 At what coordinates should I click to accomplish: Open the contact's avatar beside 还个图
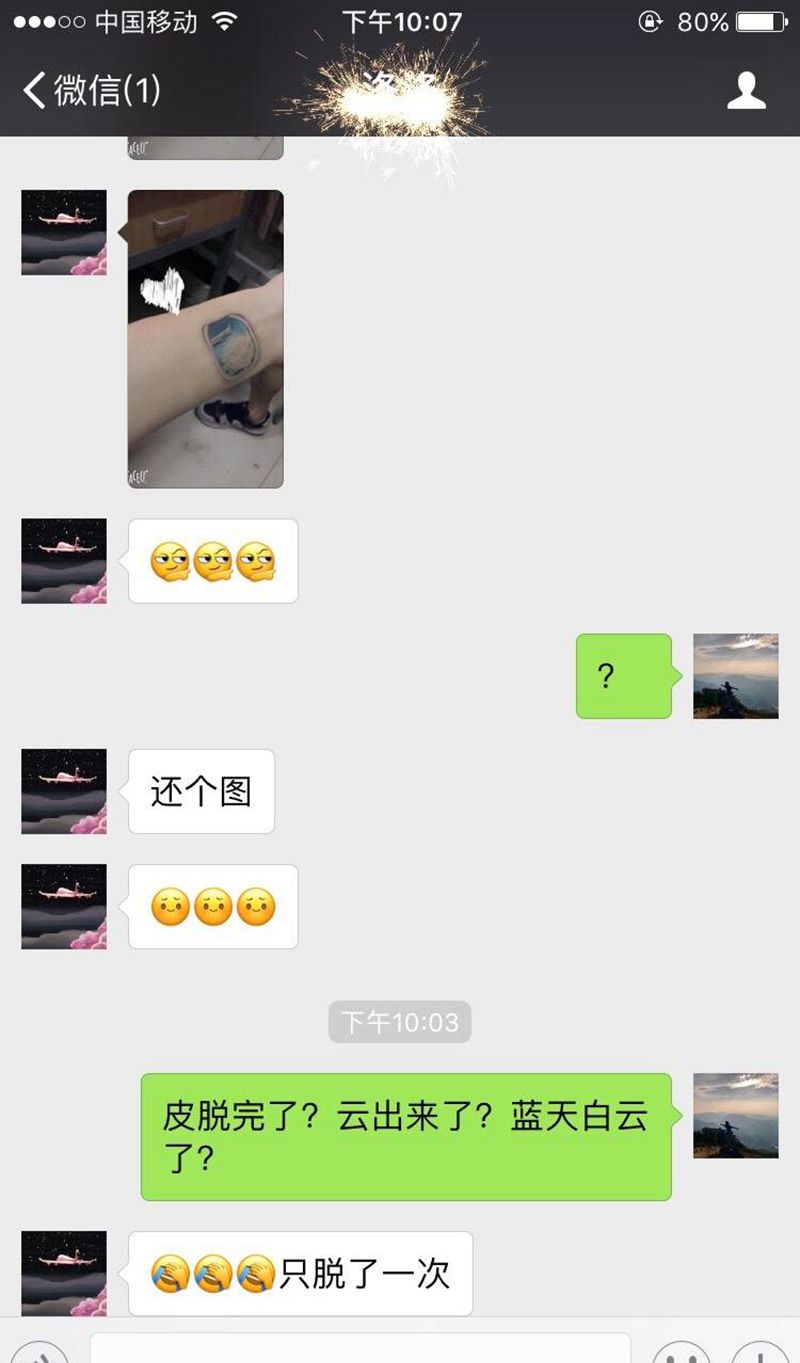click(x=64, y=791)
